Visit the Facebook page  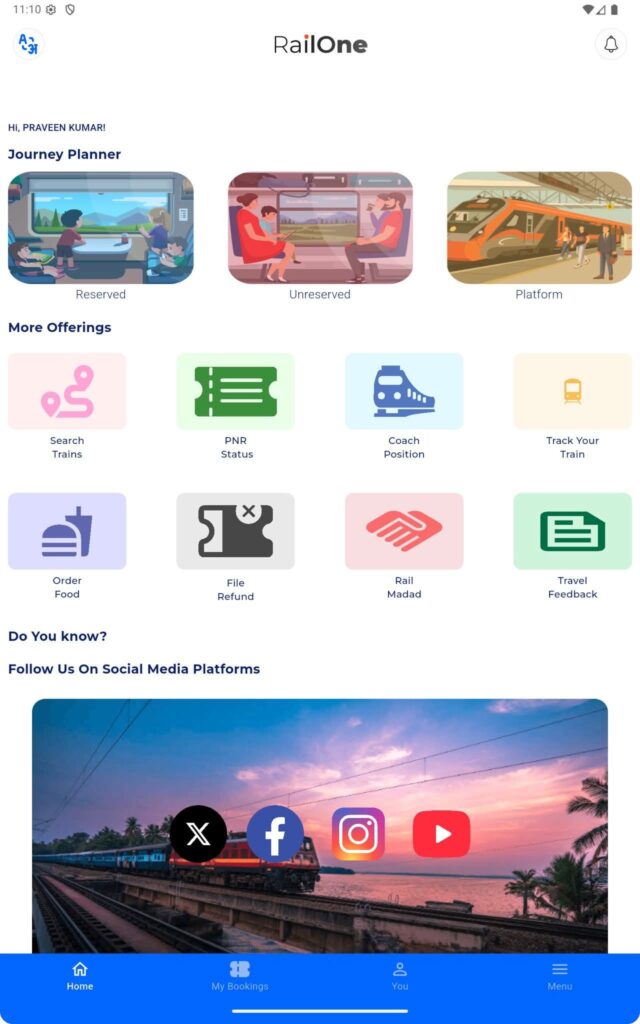point(275,834)
